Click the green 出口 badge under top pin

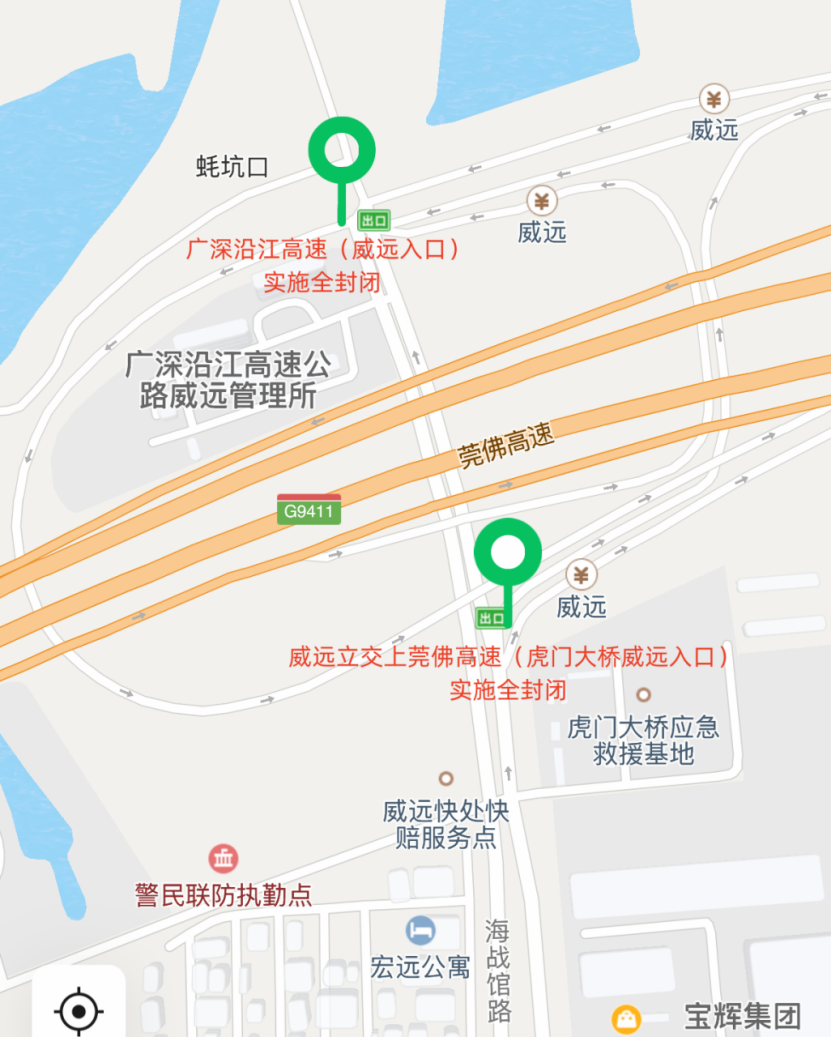(372, 220)
